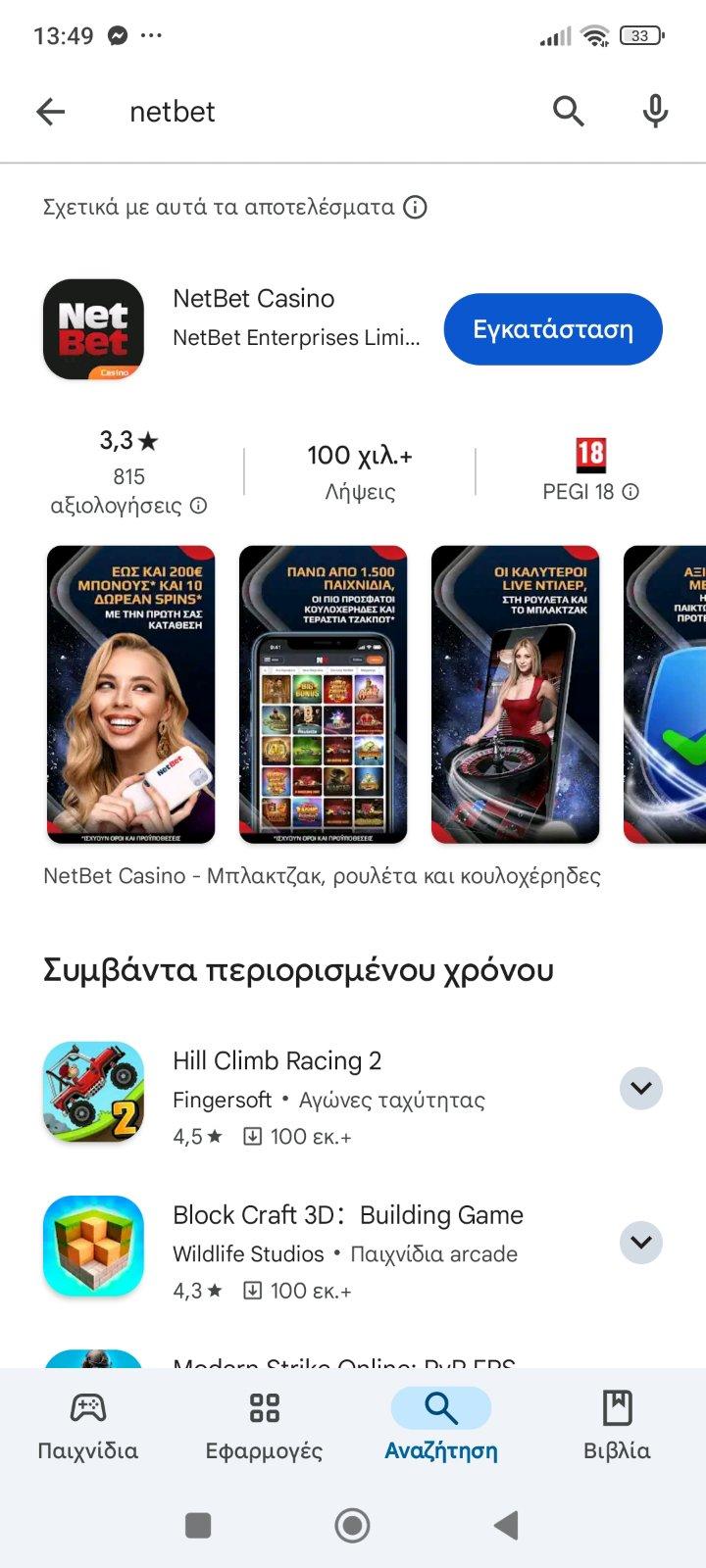Screen dimensions: 706x1568
Task: Tap the 3,3 star rating for NetBet Casino
Action: click(x=127, y=440)
